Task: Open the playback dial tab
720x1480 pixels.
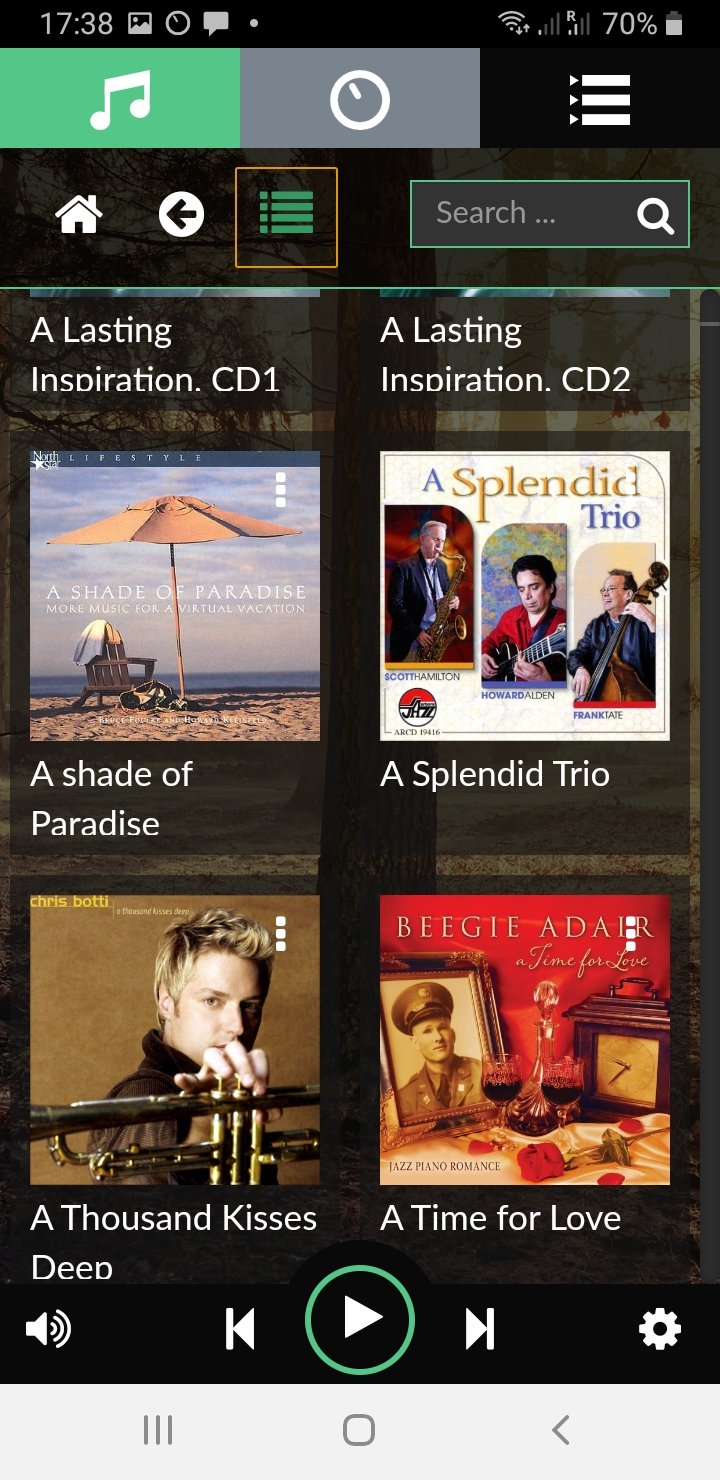Action: (360, 98)
